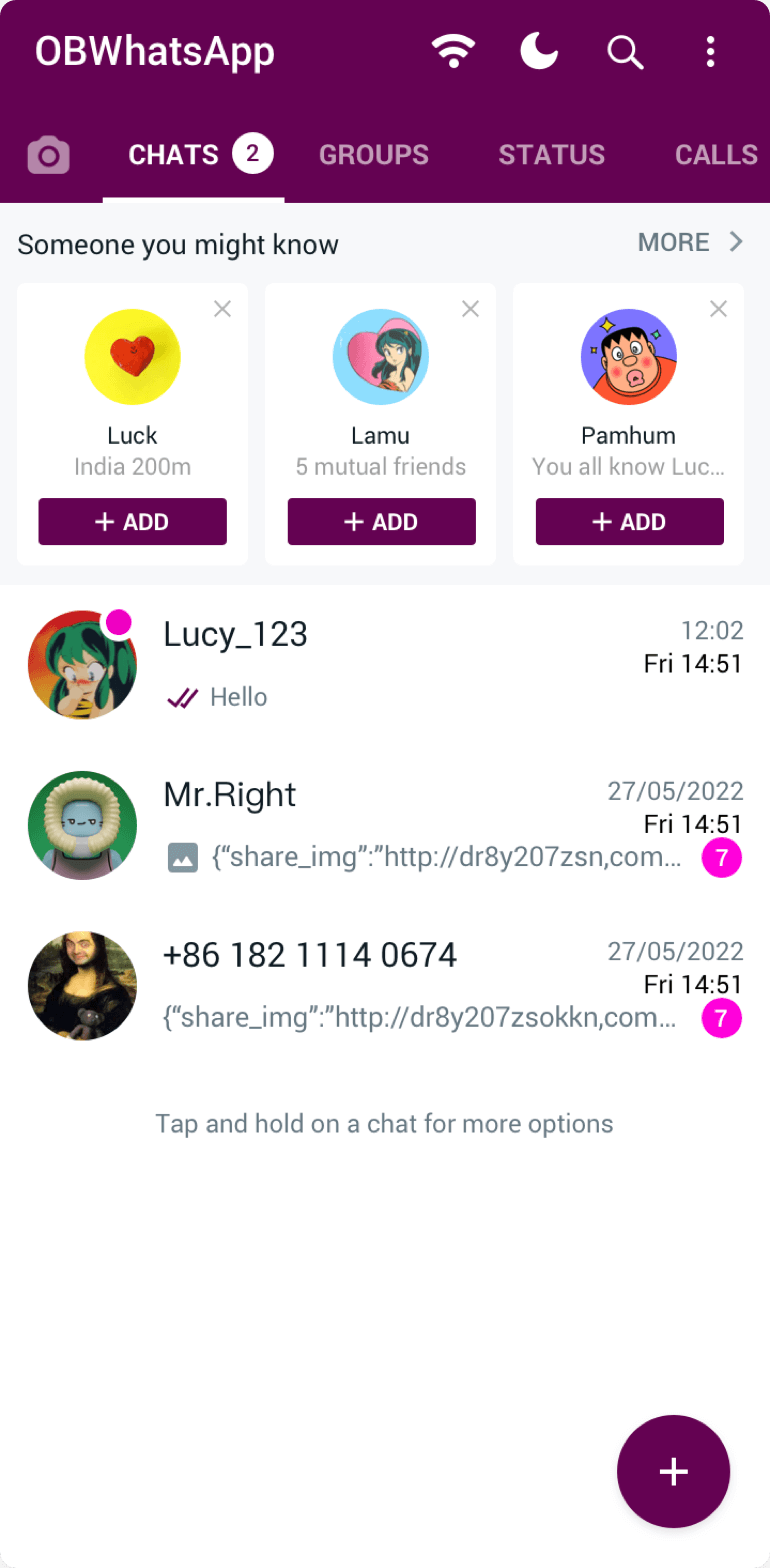Screen dimensions: 770x1568
Task: Start a new chat with the plus button
Action: pyautogui.click(x=673, y=1471)
